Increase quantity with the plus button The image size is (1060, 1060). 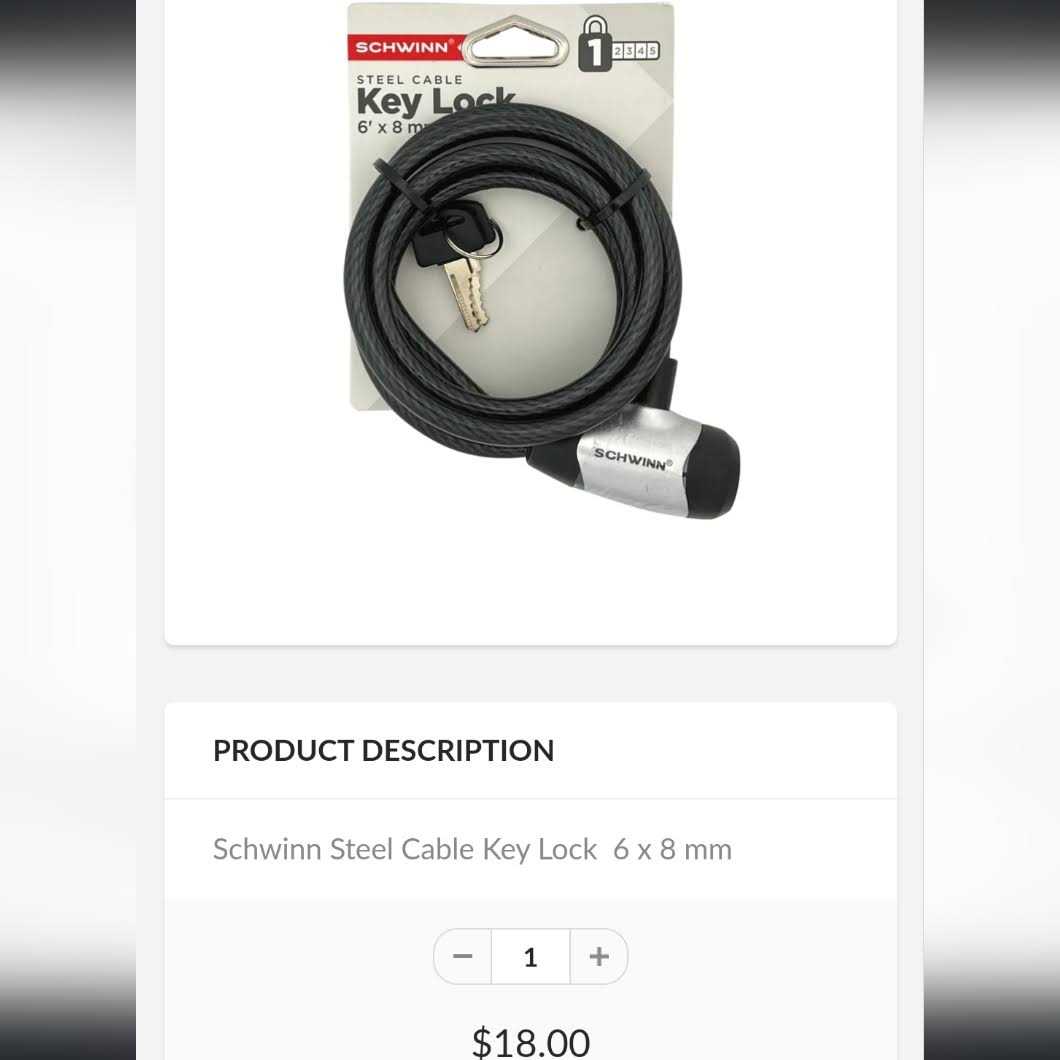599,957
